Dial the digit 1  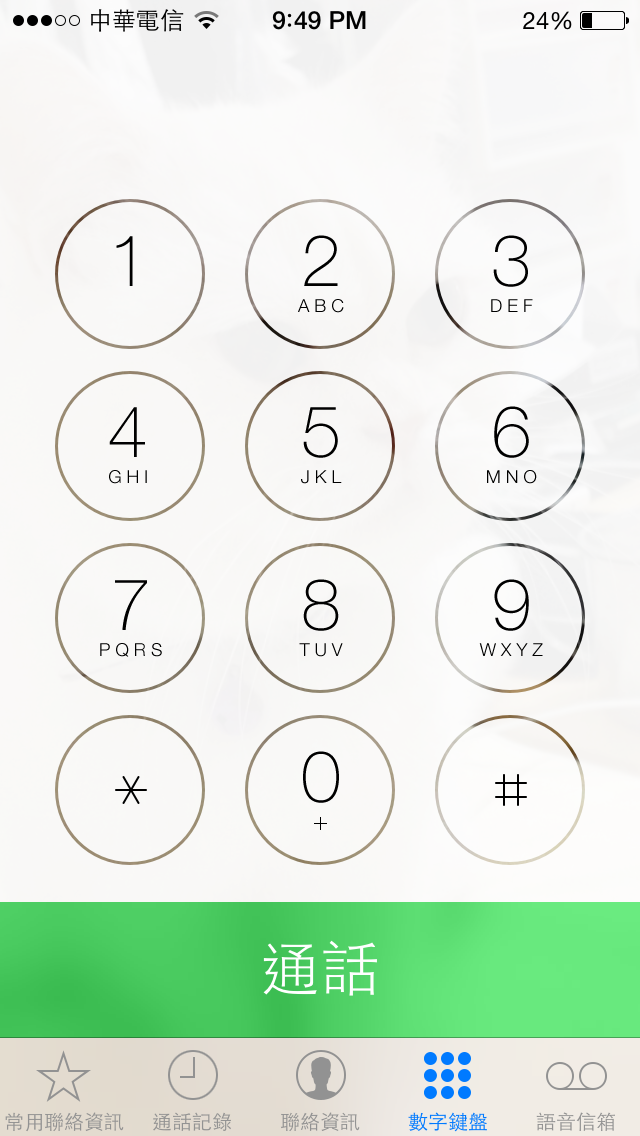(x=130, y=274)
